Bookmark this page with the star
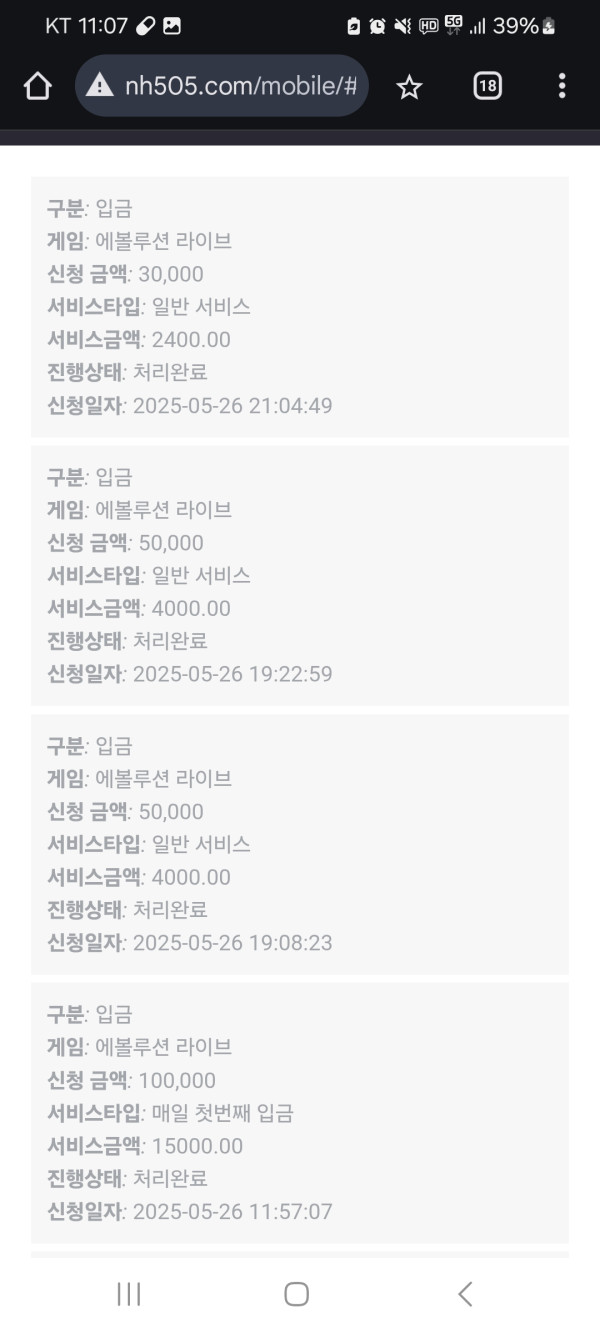600x1333 pixels. point(409,87)
